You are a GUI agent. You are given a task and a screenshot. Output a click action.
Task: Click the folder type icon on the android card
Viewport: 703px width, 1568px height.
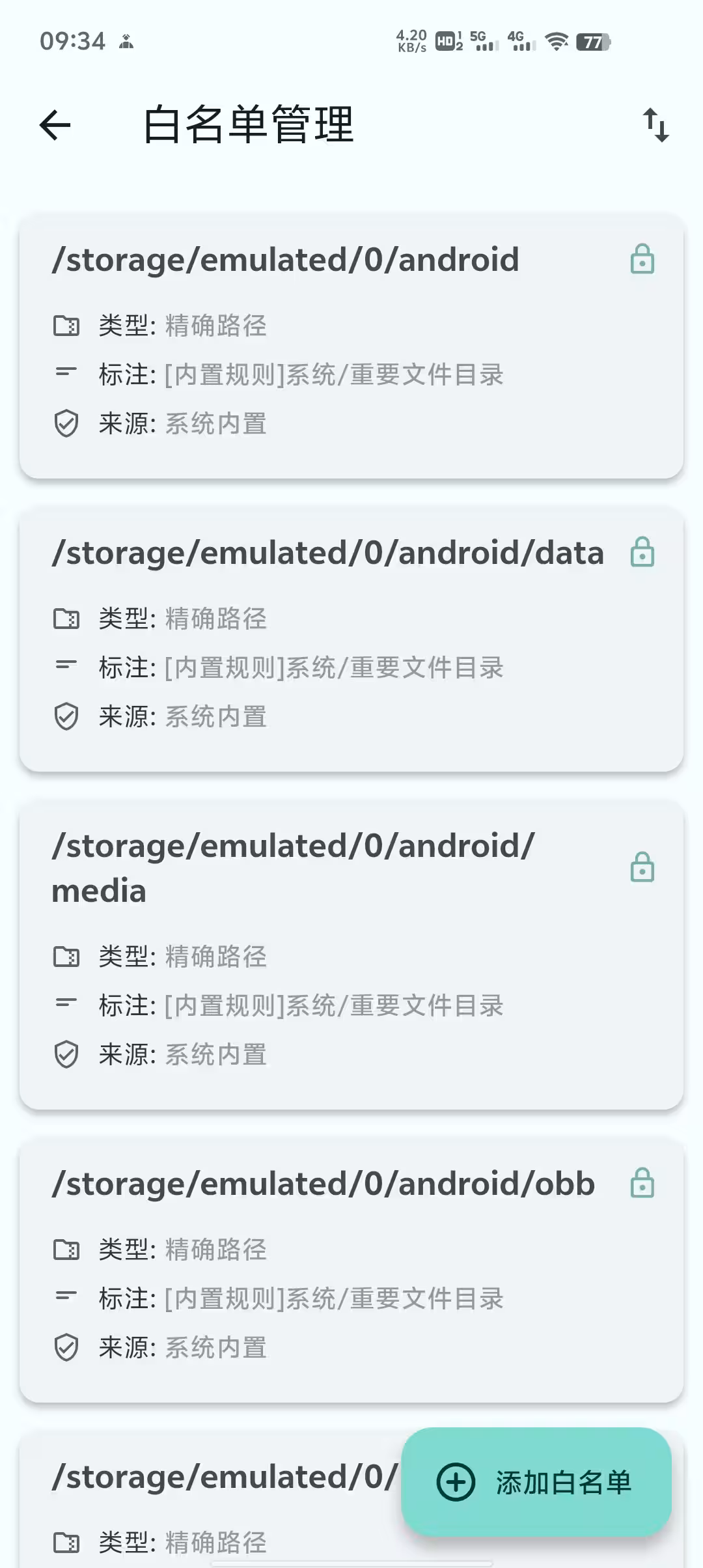66,324
